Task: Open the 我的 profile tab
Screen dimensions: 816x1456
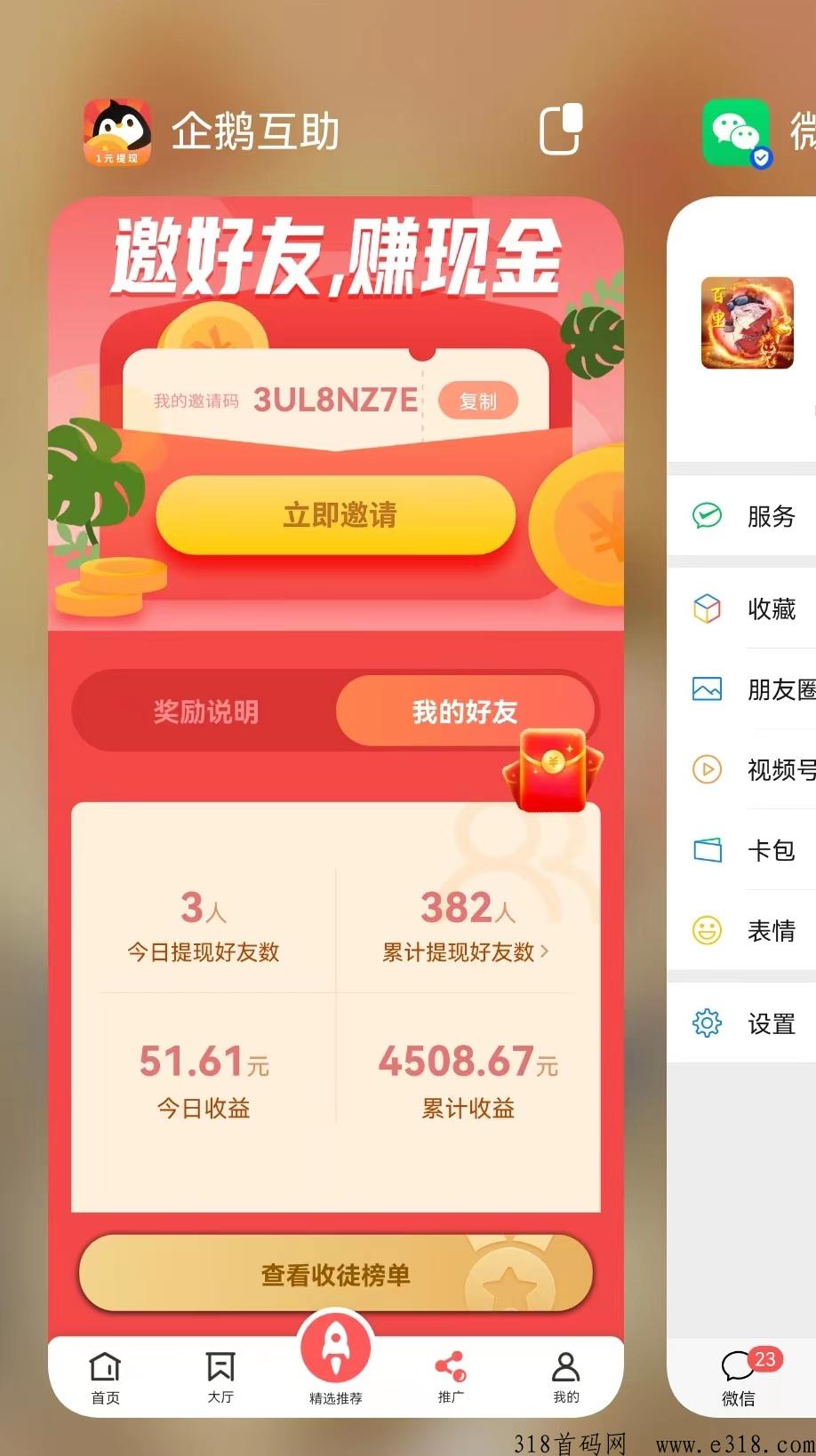Action: click(565, 1377)
